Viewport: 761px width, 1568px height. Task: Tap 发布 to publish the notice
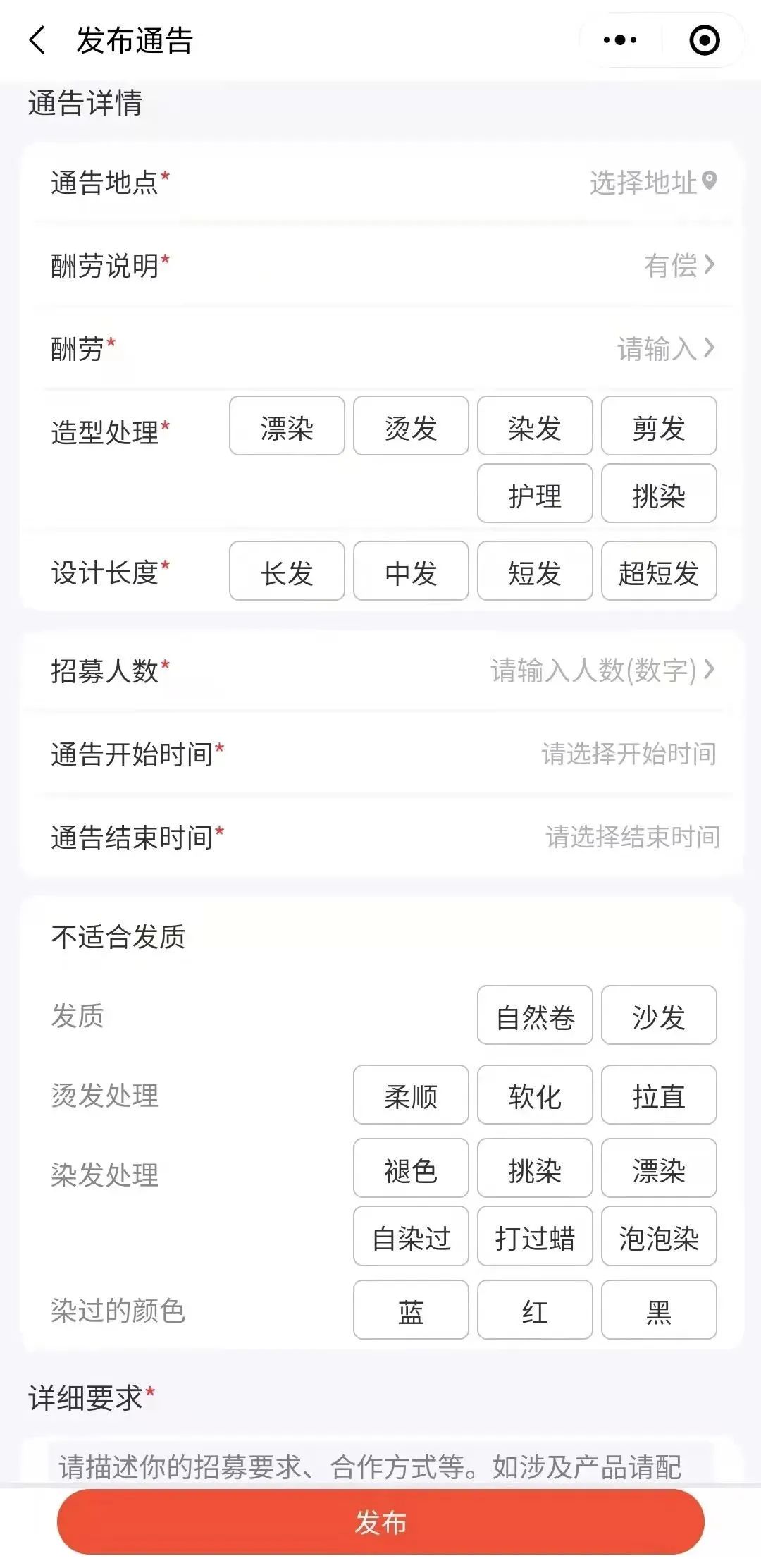(x=380, y=1522)
